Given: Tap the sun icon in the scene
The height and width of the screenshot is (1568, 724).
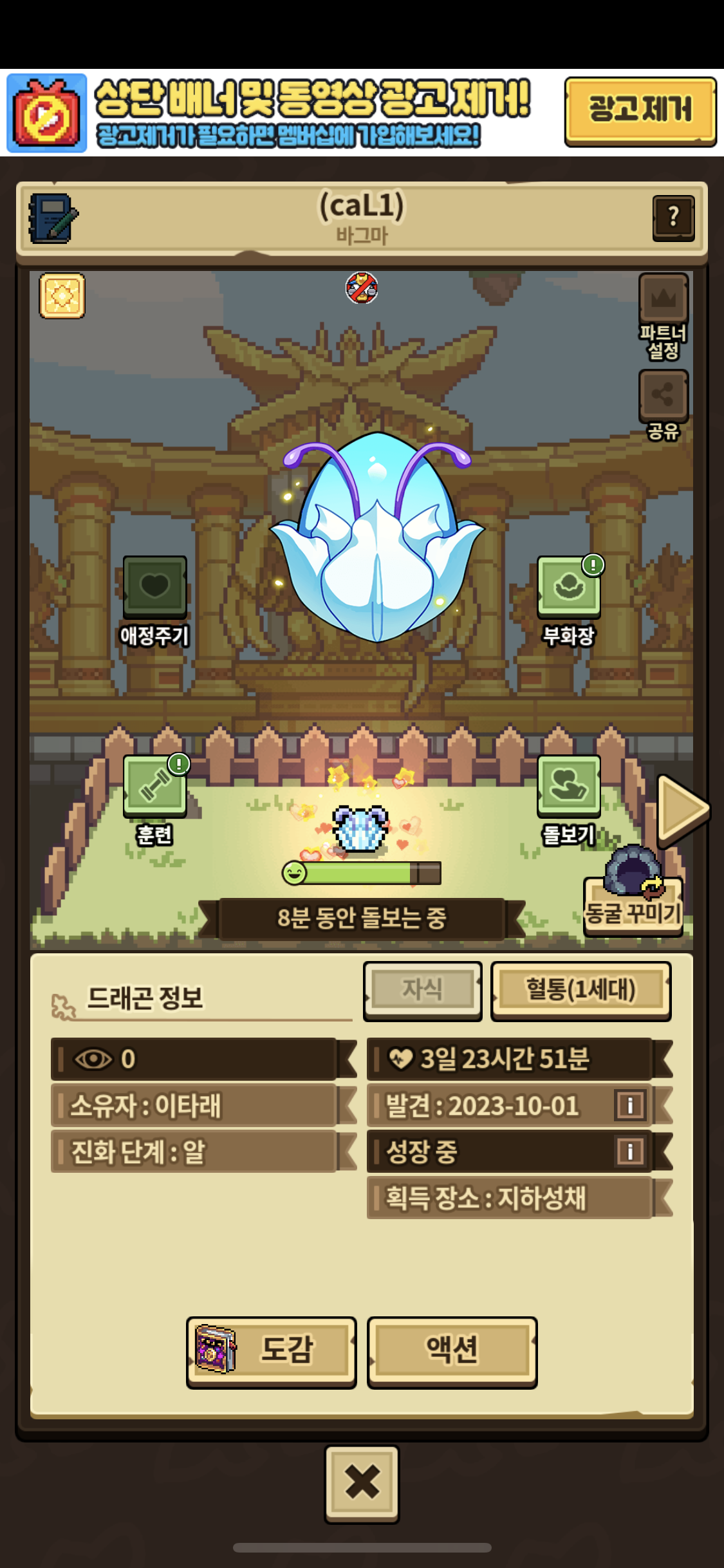Looking at the screenshot, I should (x=62, y=296).
